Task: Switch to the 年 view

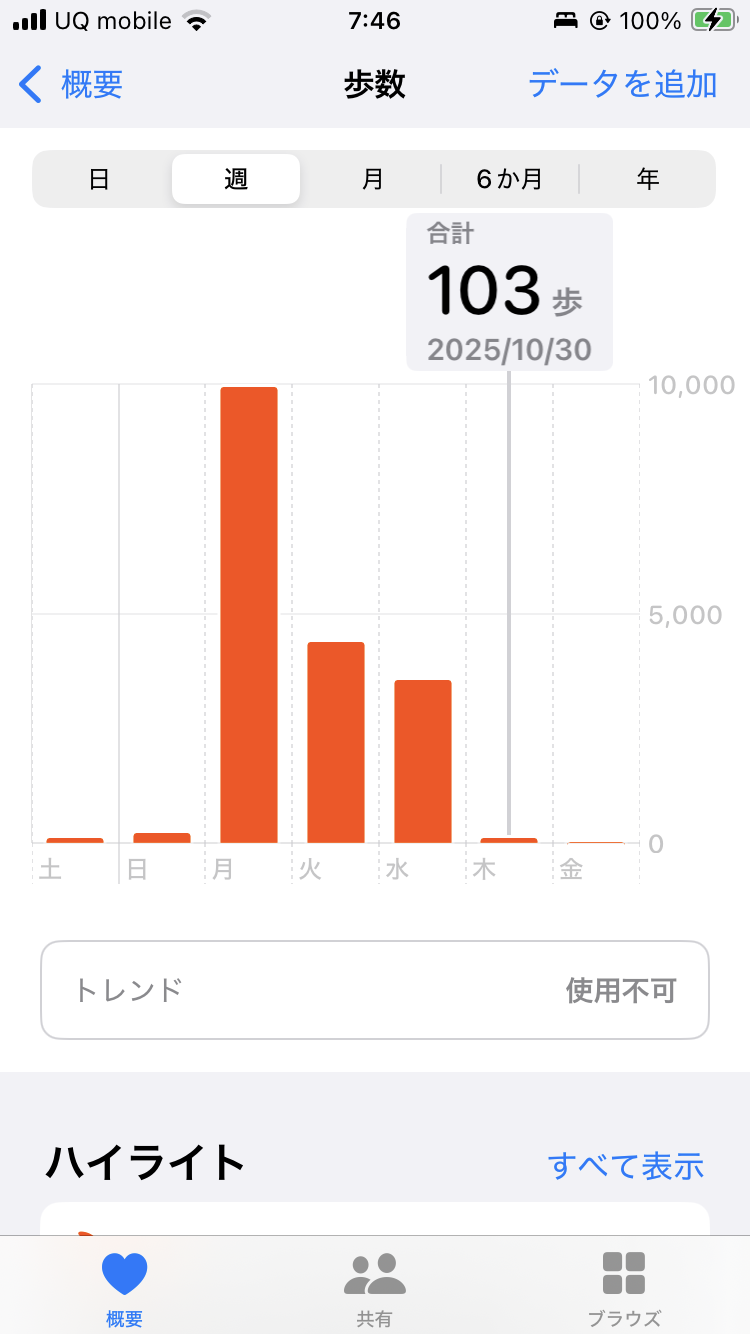Action: point(647,180)
